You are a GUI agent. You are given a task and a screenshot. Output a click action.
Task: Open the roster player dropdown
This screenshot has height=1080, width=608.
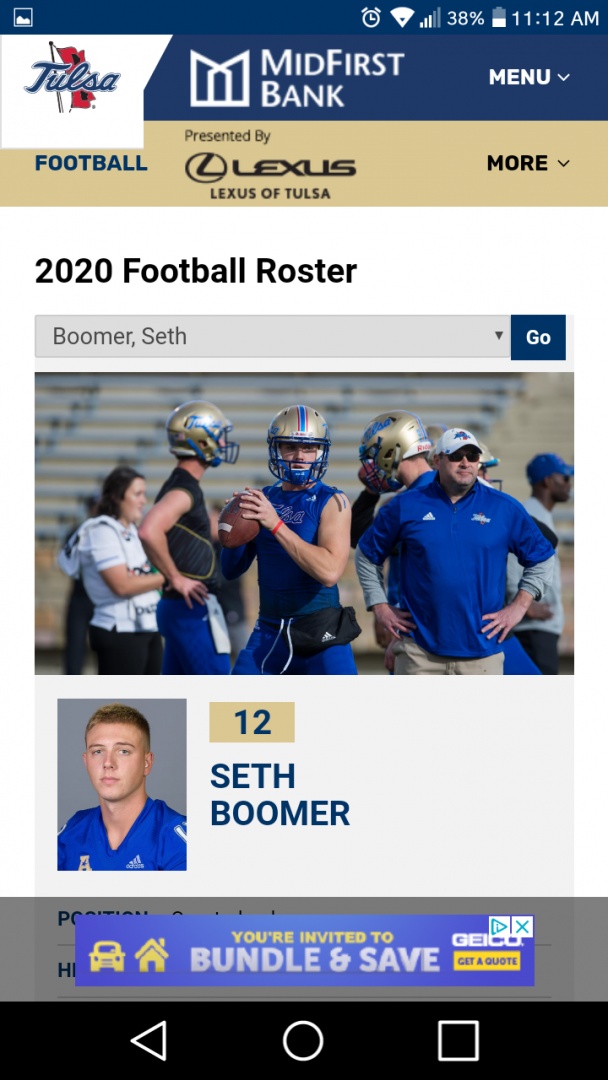(x=272, y=336)
